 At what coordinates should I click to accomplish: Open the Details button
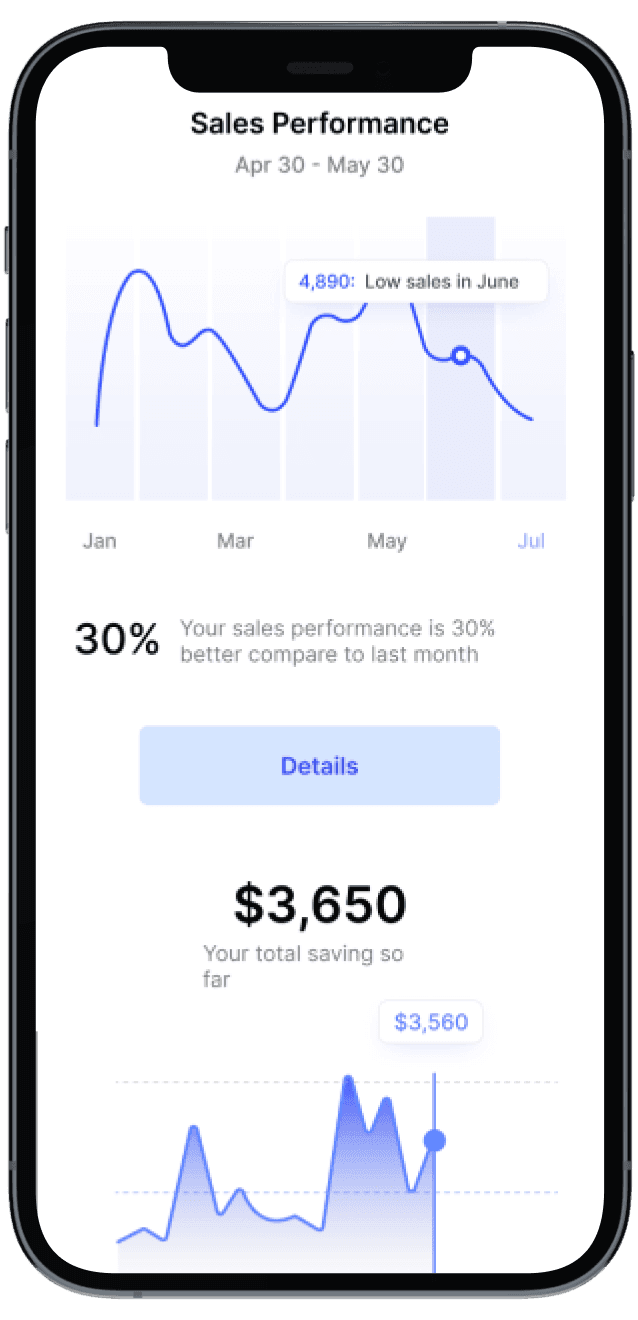tap(319, 766)
